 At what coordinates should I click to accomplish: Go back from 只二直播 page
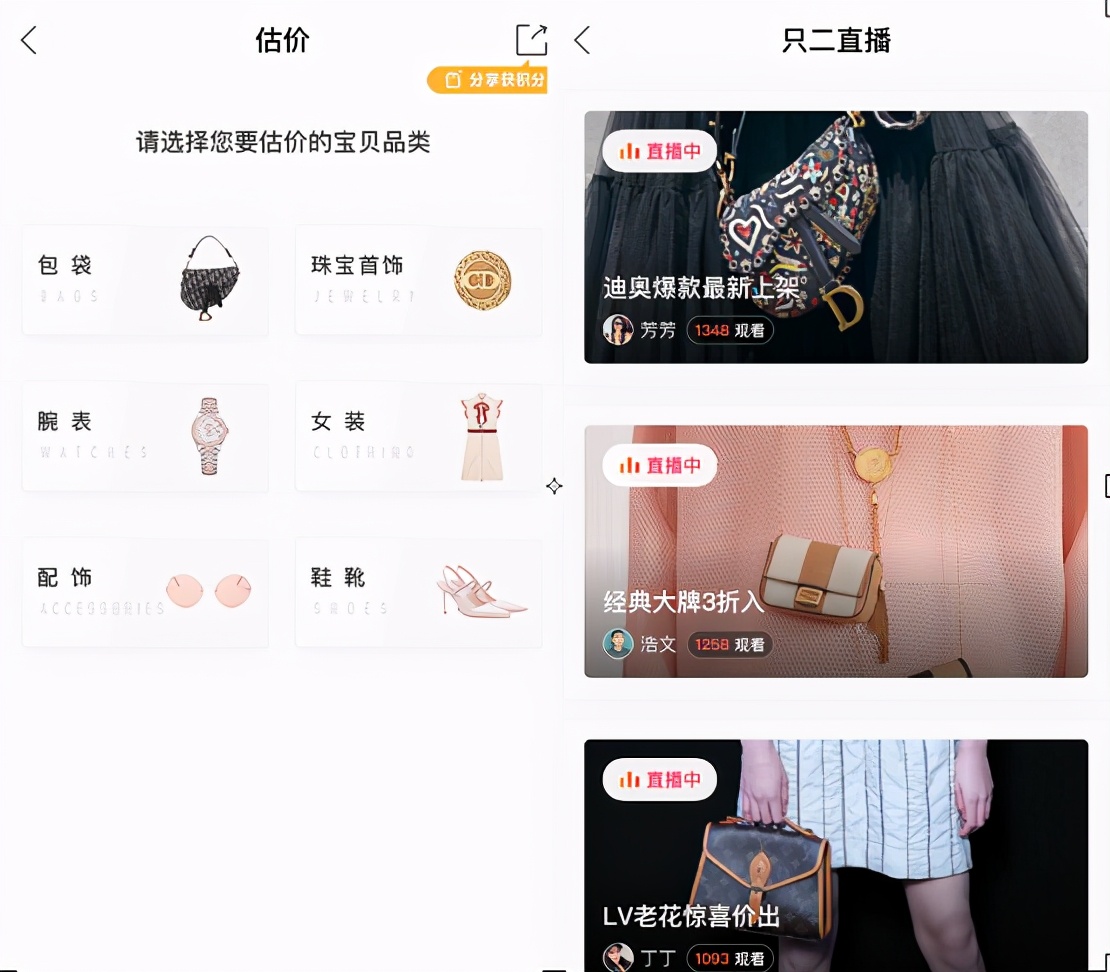tap(583, 40)
